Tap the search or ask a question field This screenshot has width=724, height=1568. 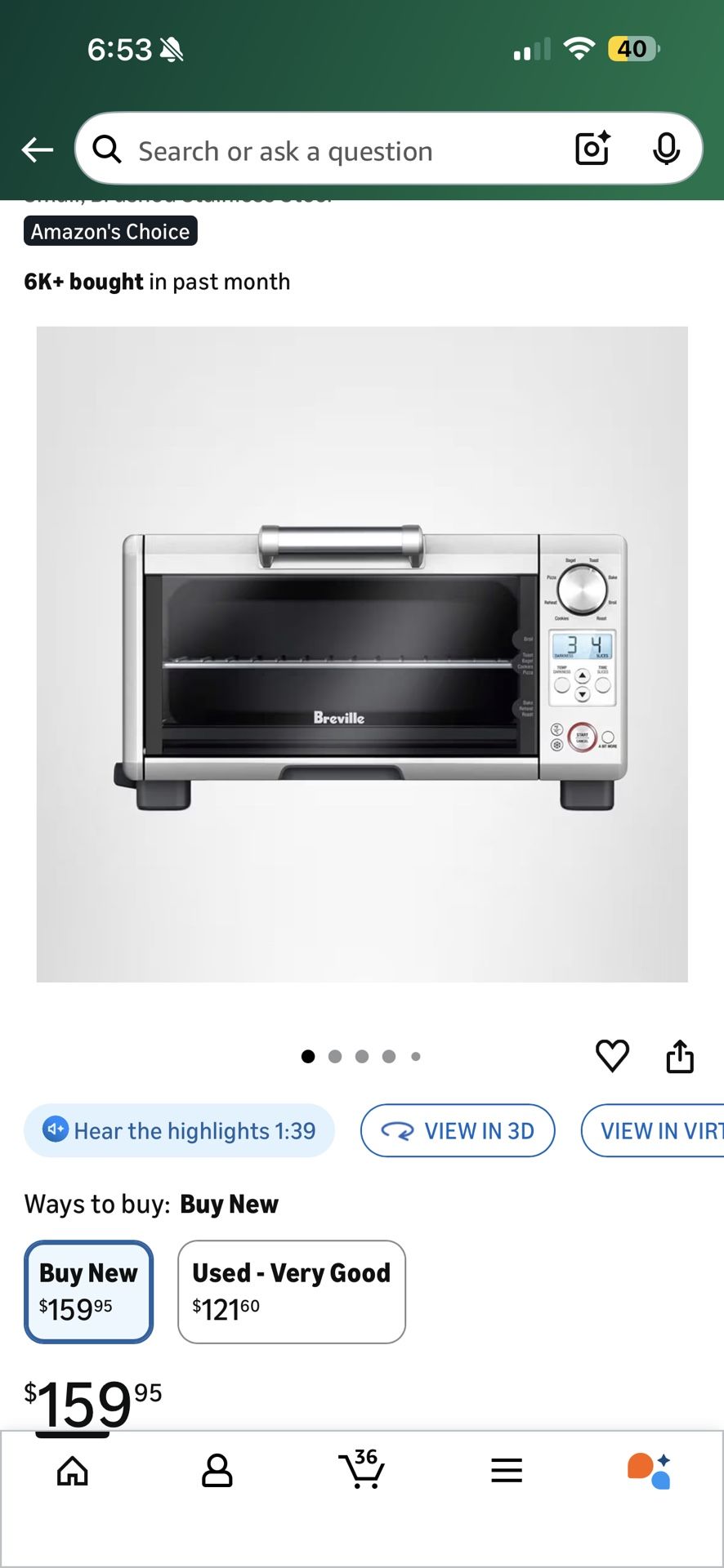[327, 149]
